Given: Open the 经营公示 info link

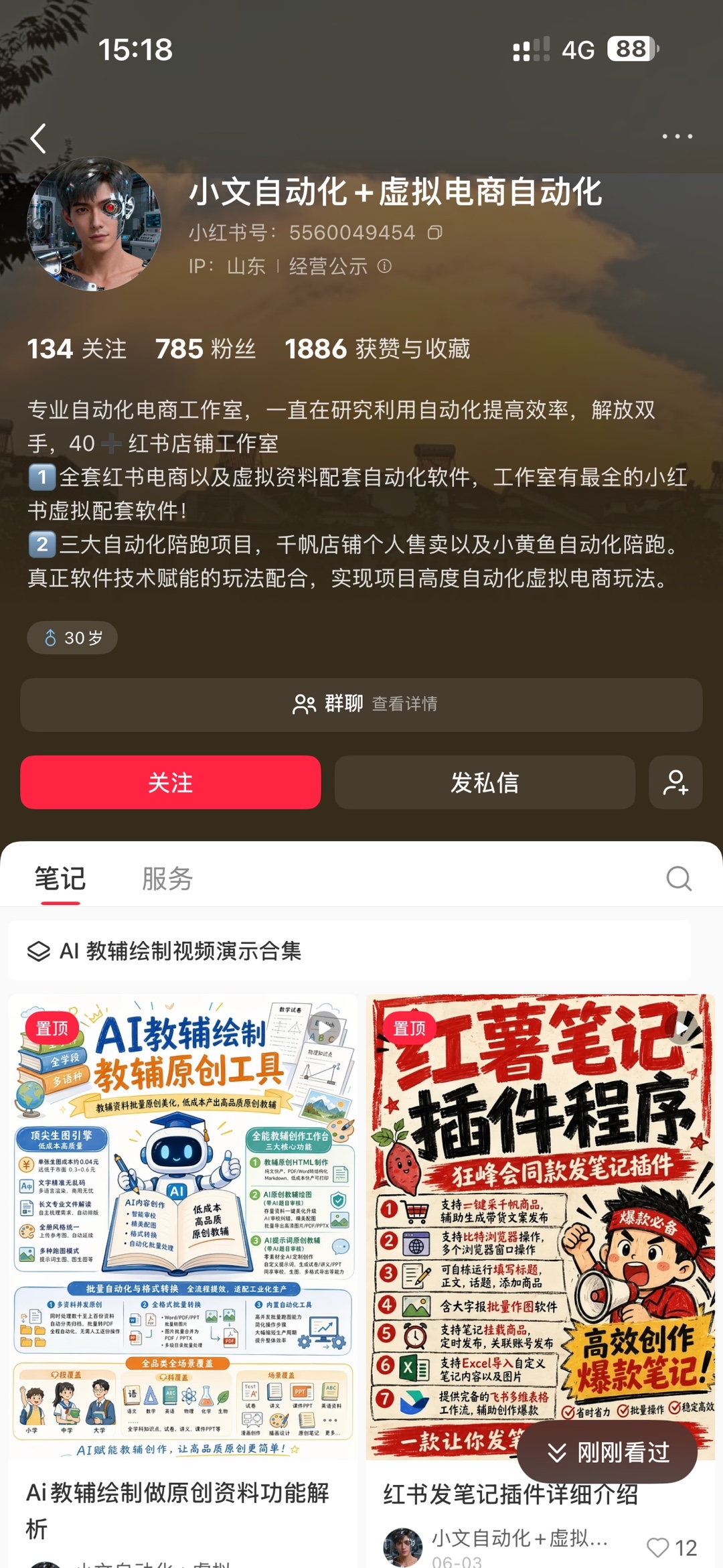Looking at the screenshot, I should [340, 267].
